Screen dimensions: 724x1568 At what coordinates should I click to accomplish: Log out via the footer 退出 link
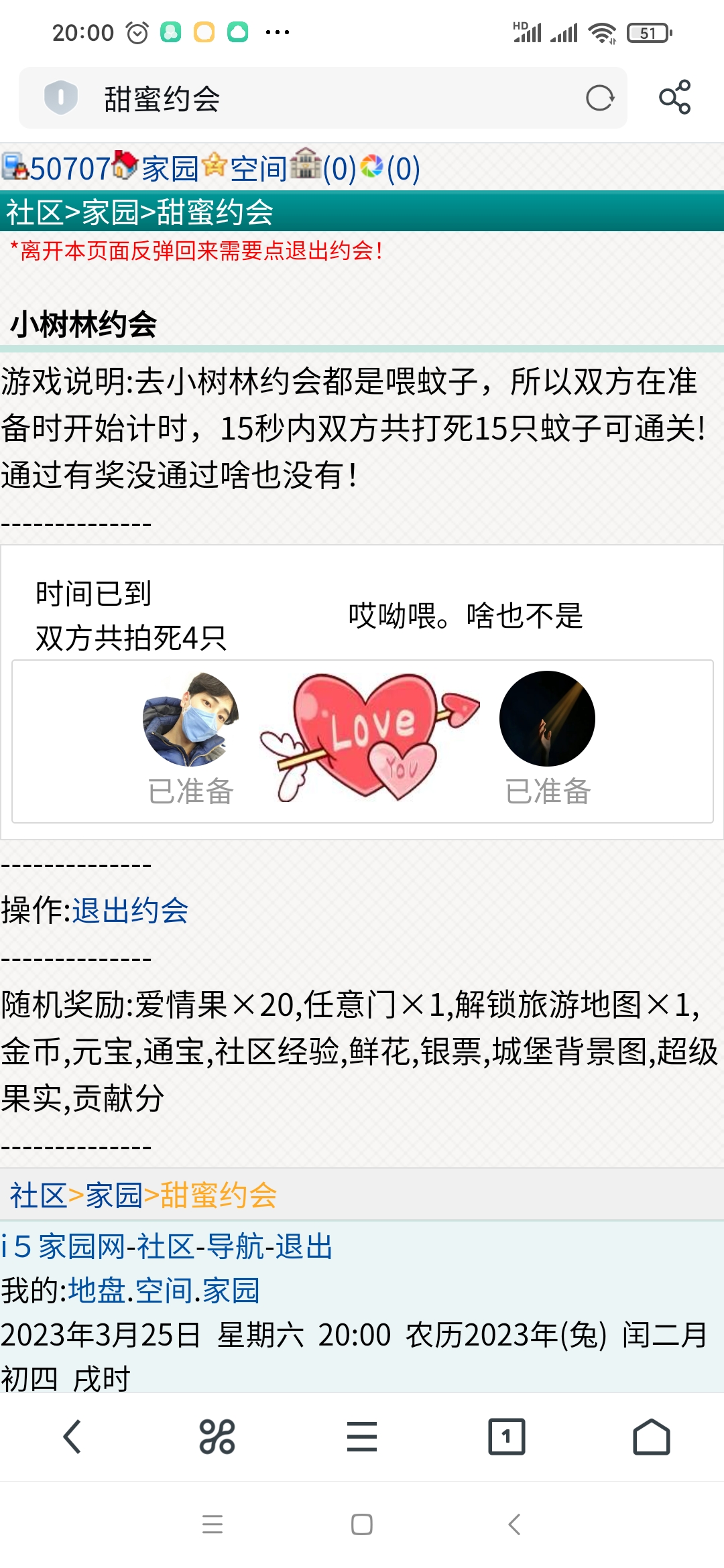pos(304,1246)
